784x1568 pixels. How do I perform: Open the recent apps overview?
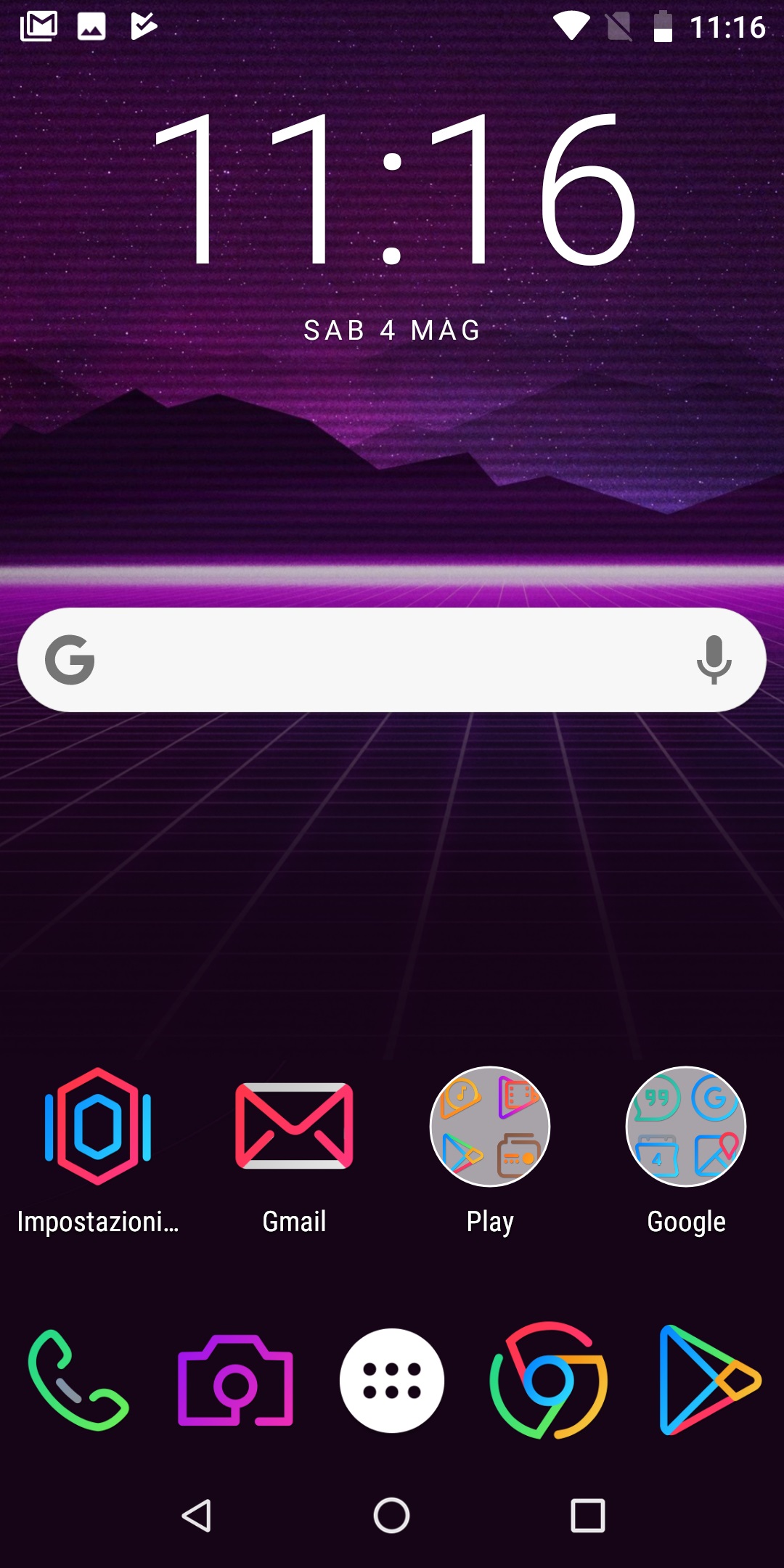click(588, 1516)
